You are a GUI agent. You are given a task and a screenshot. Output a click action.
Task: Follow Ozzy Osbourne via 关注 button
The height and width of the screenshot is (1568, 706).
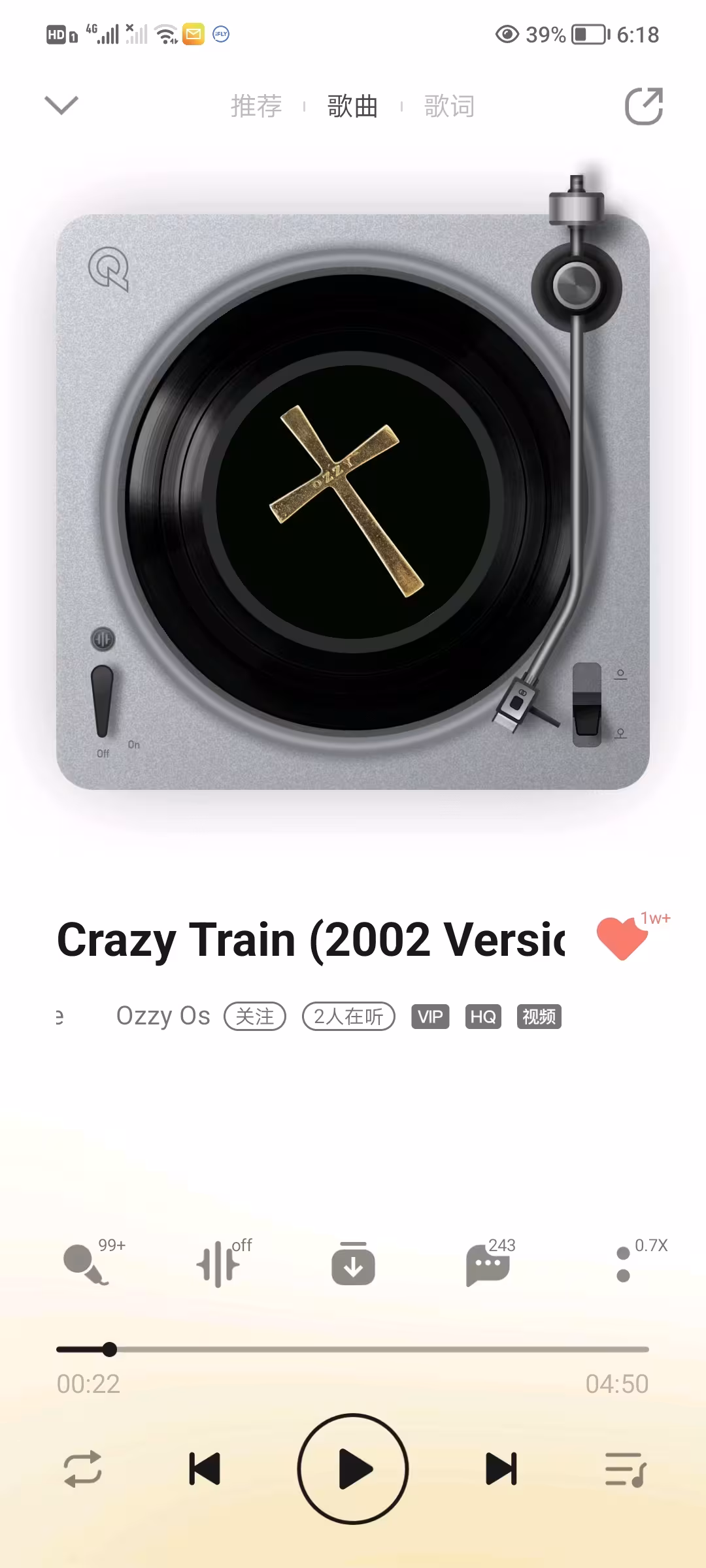[255, 1017]
